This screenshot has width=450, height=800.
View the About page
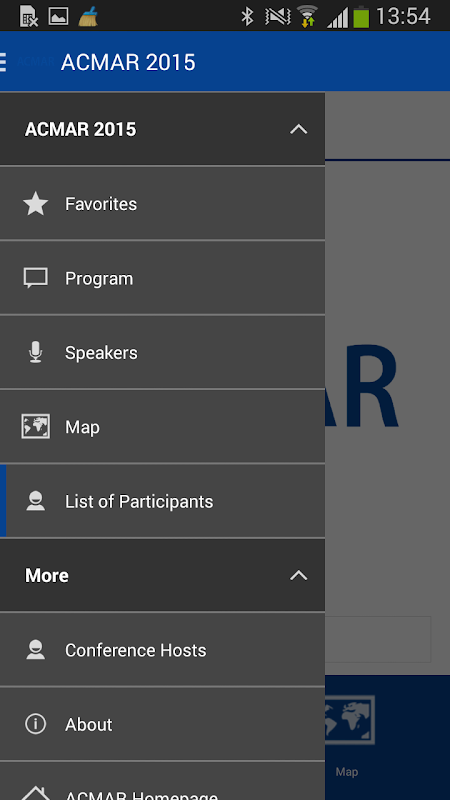162,724
